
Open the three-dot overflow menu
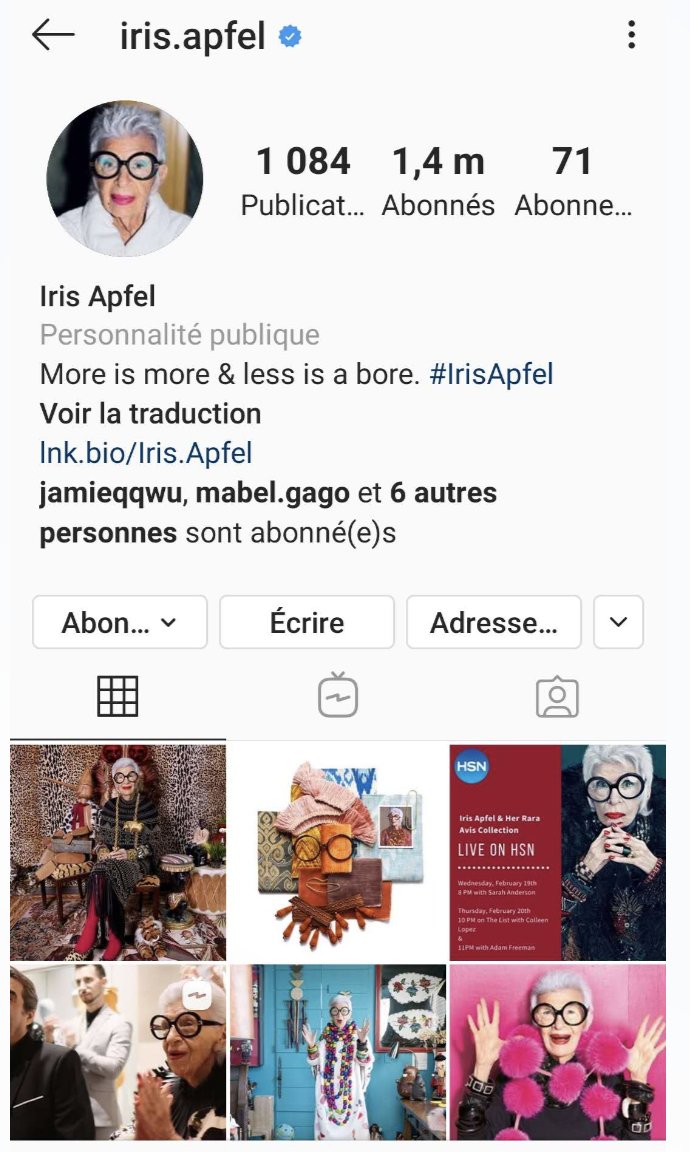[x=631, y=36]
